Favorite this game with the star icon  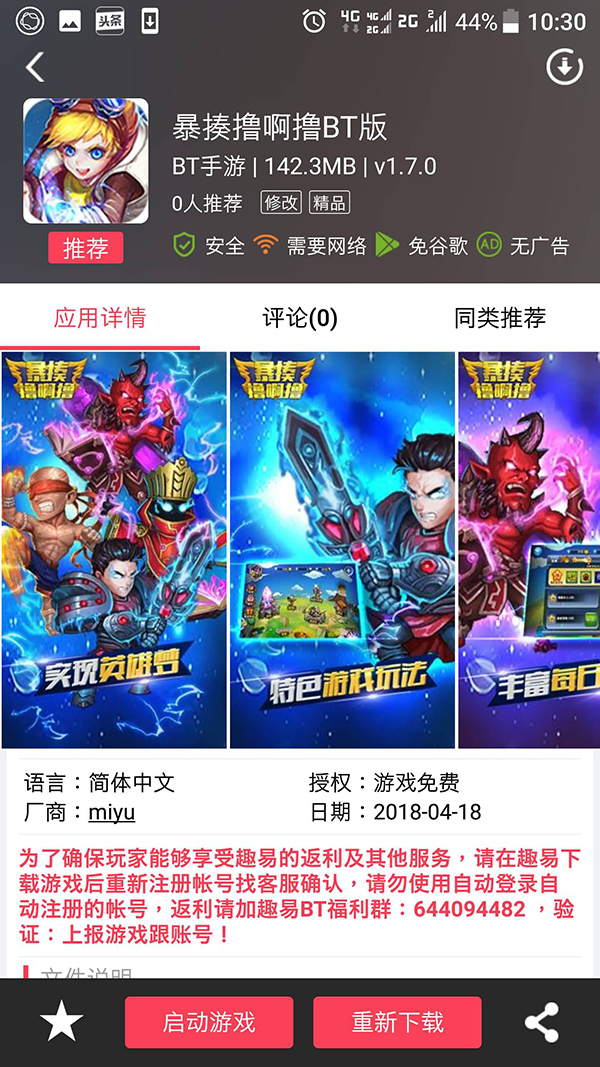point(61,1022)
